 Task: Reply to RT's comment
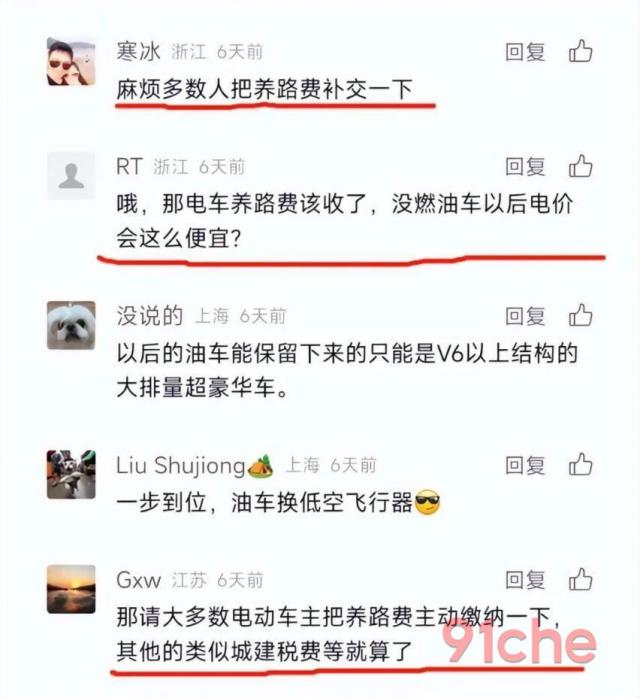click(x=525, y=167)
